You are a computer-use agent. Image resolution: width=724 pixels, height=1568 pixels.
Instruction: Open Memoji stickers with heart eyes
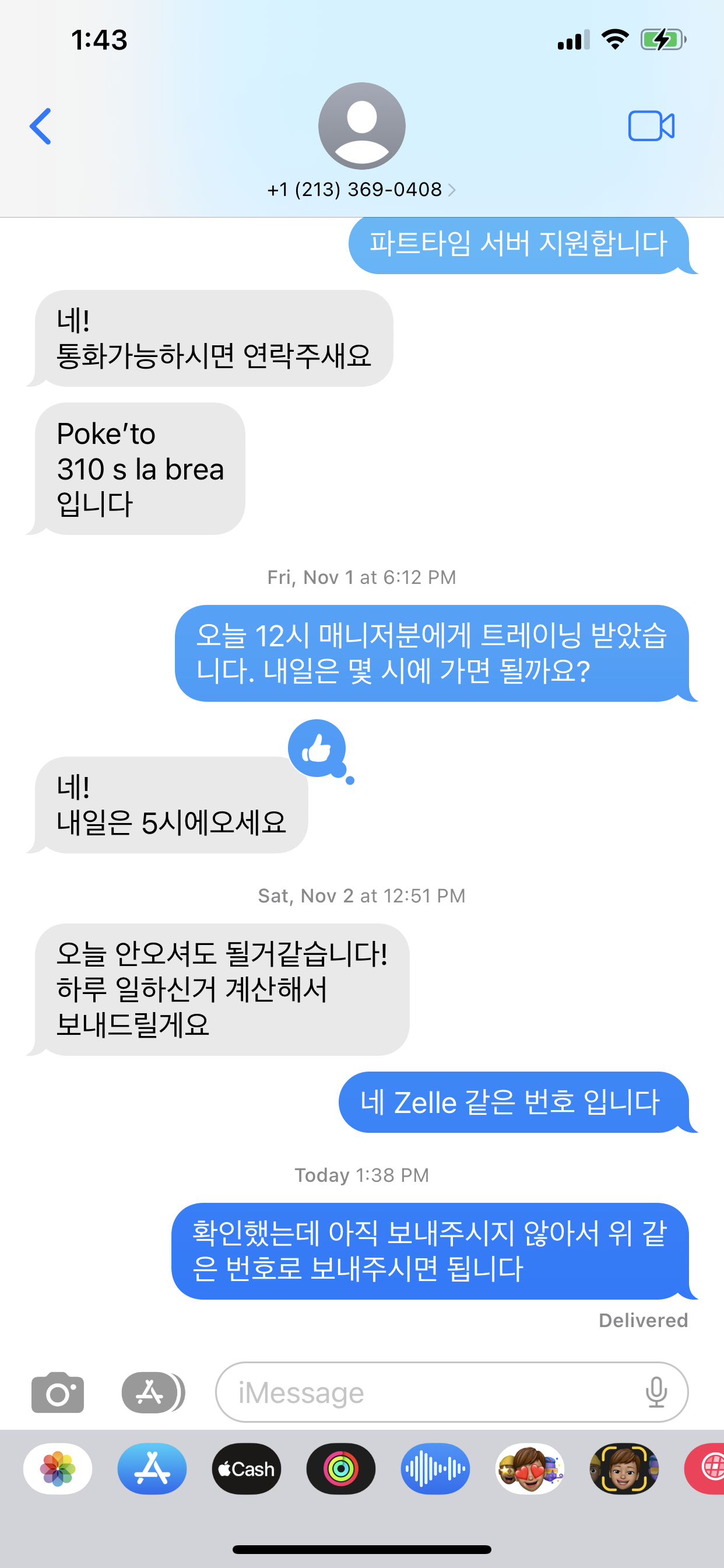529,1469
